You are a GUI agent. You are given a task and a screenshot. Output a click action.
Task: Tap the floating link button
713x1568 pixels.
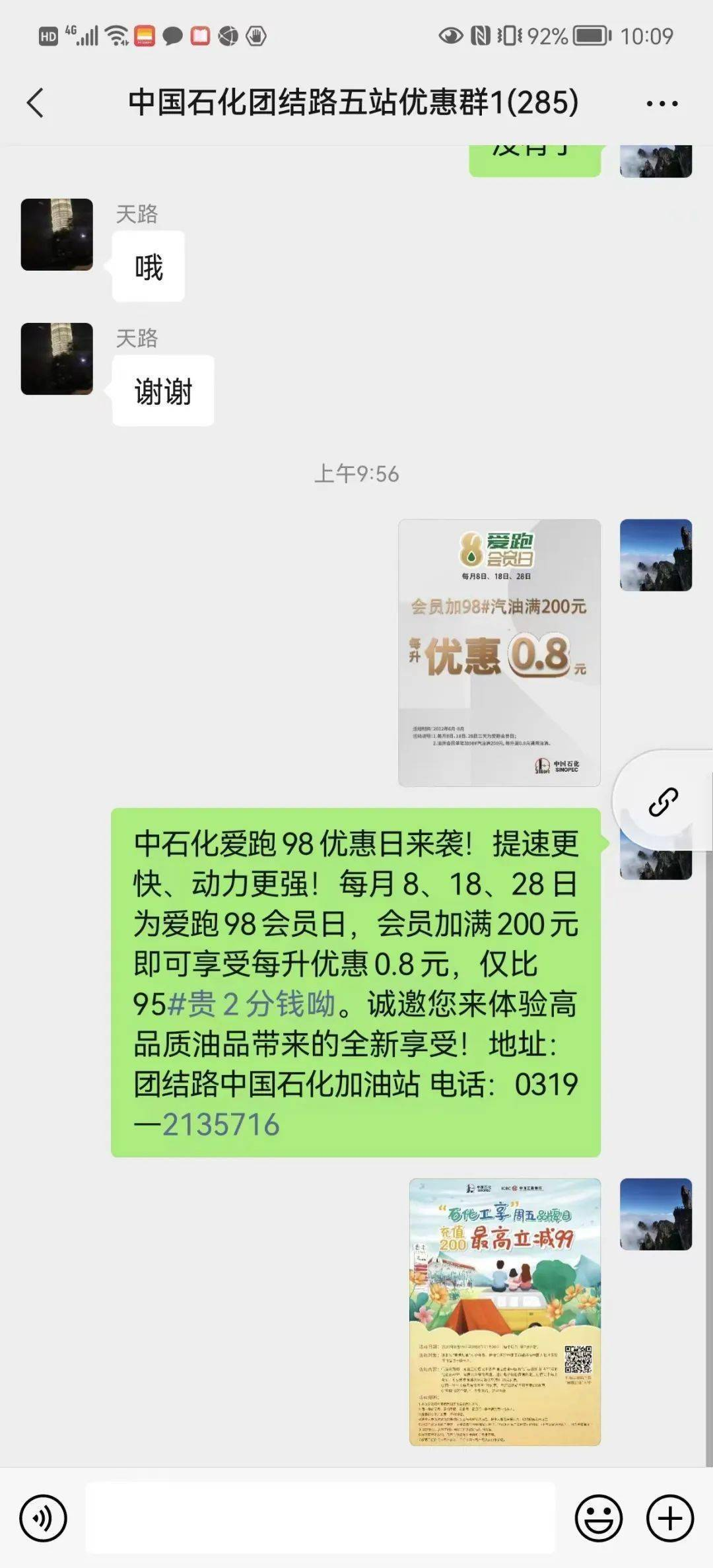(663, 802)
